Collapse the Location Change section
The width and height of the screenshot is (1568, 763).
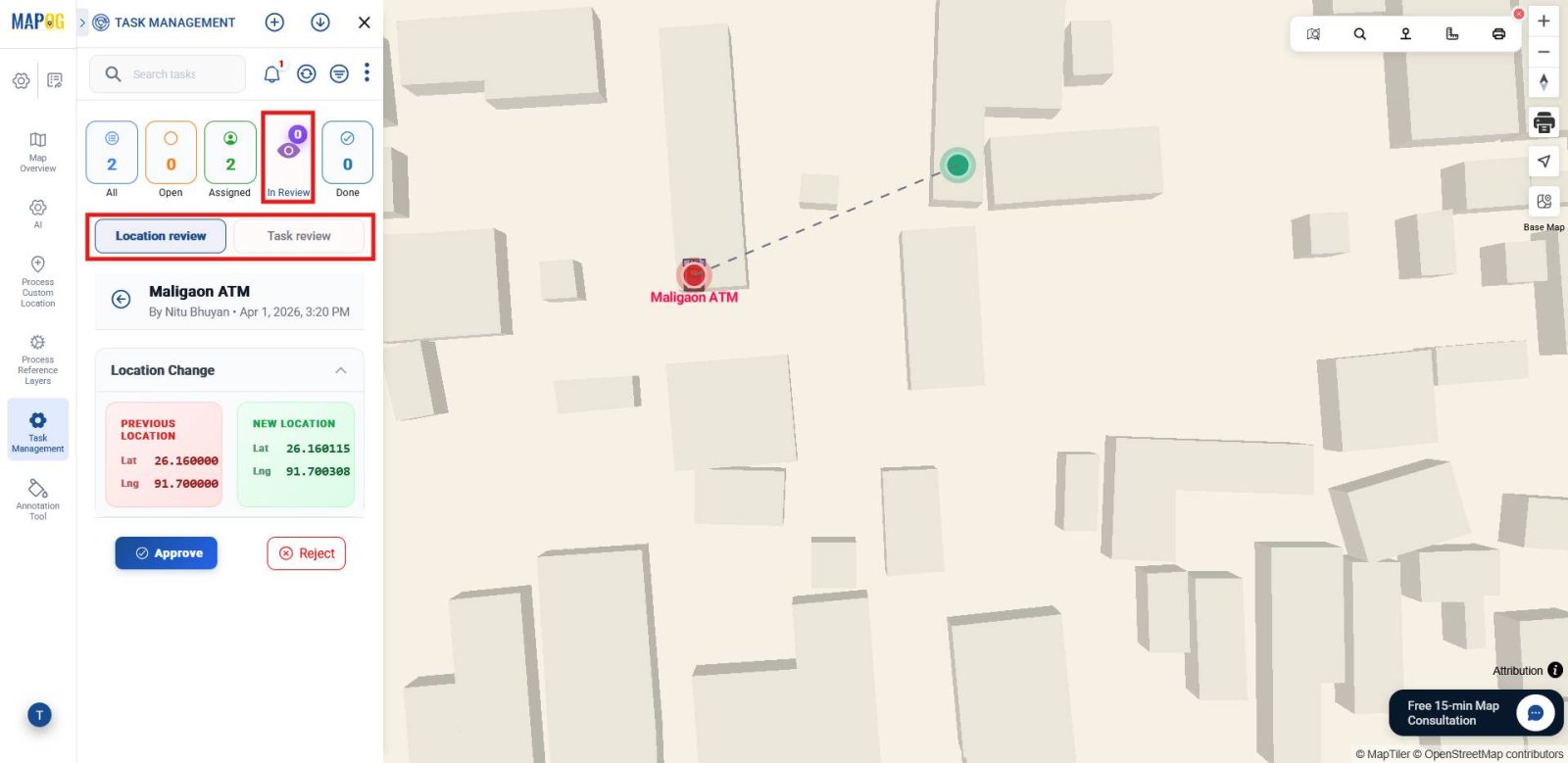341,370
